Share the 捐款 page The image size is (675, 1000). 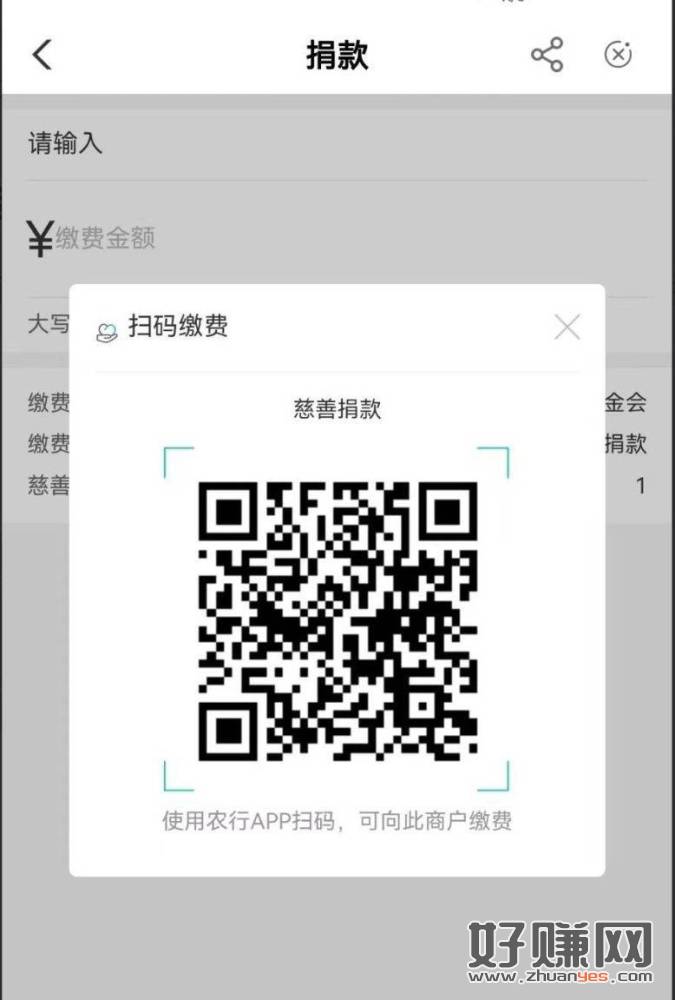(x=547, y=55)
